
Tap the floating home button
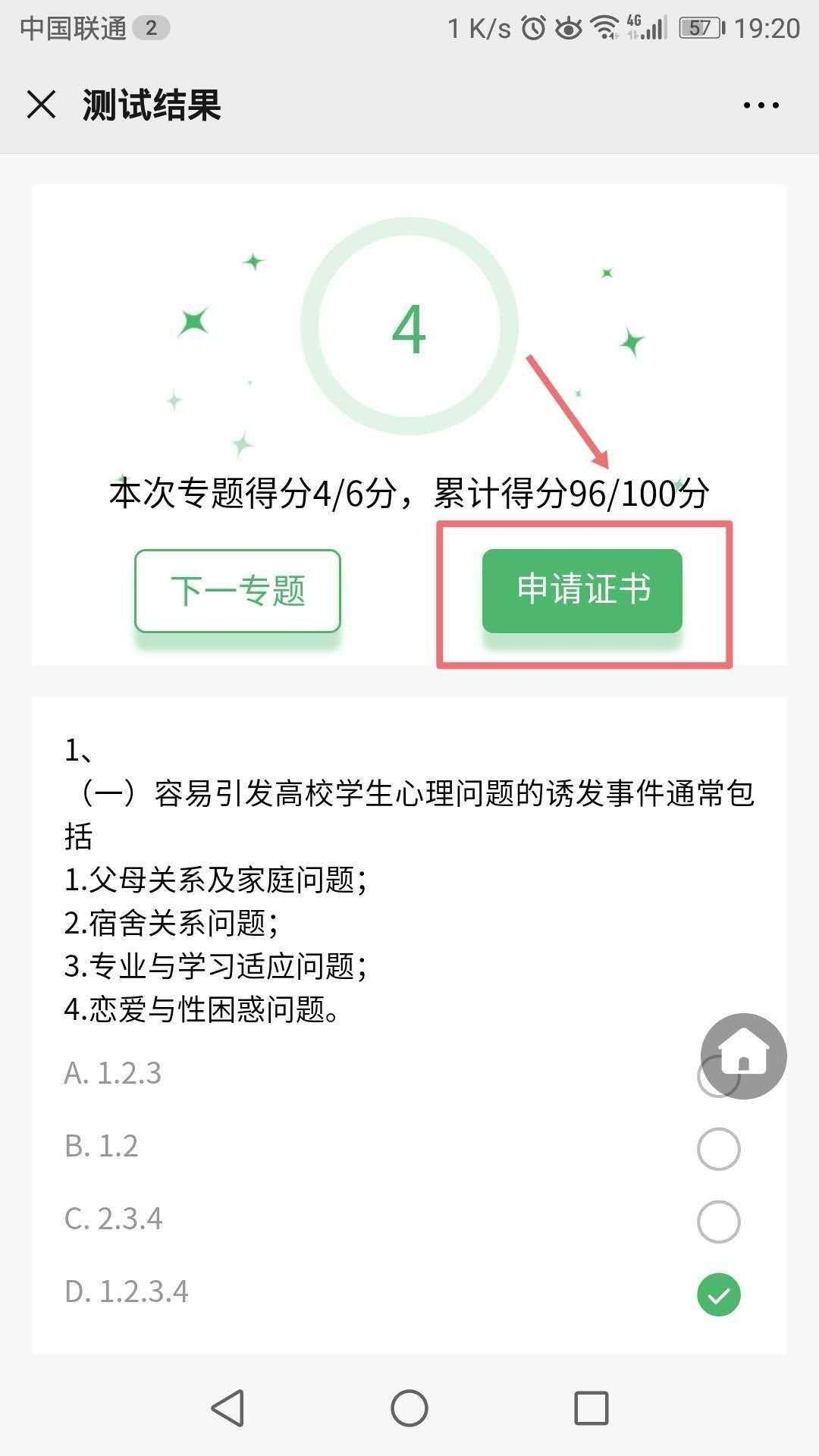click(x=743, y=1056)
